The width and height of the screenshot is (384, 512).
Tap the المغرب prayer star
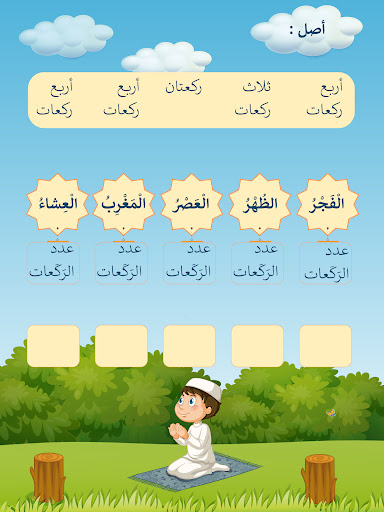[x=123, y=204]
